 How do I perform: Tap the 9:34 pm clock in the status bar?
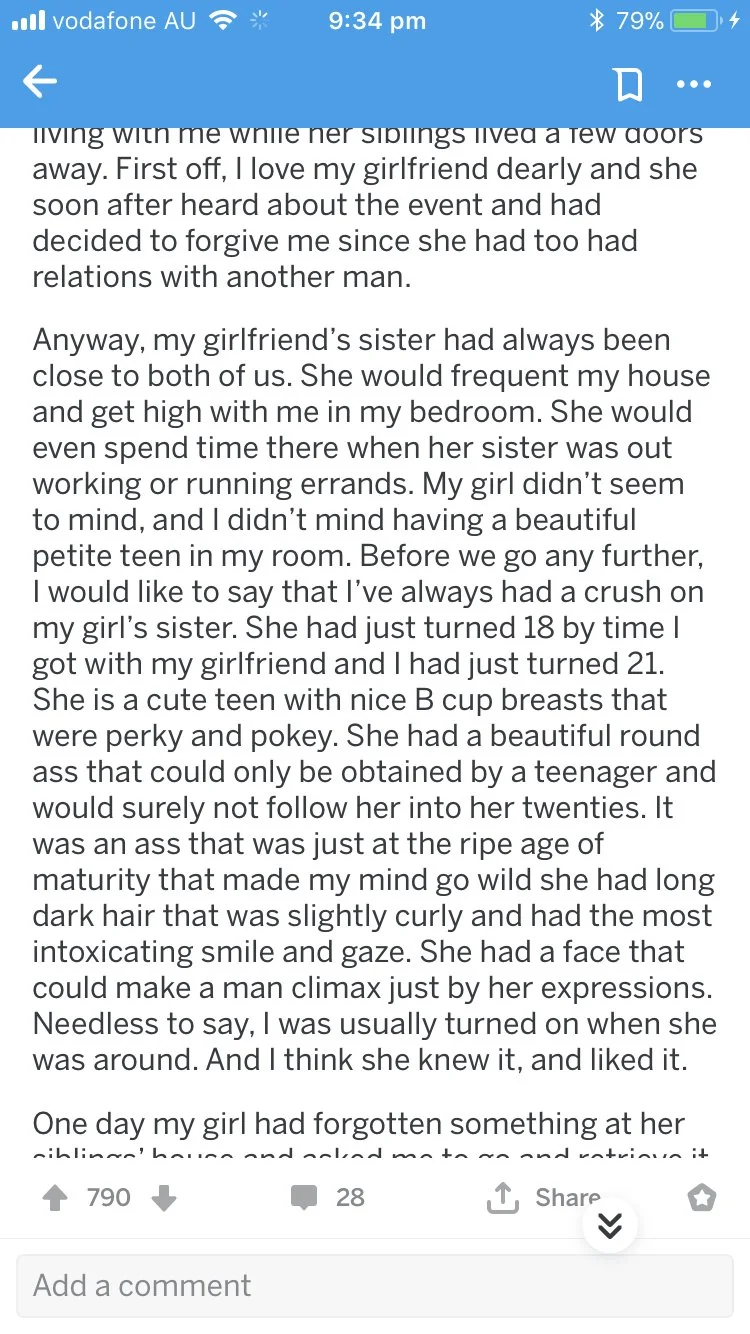tap(376, 20)
